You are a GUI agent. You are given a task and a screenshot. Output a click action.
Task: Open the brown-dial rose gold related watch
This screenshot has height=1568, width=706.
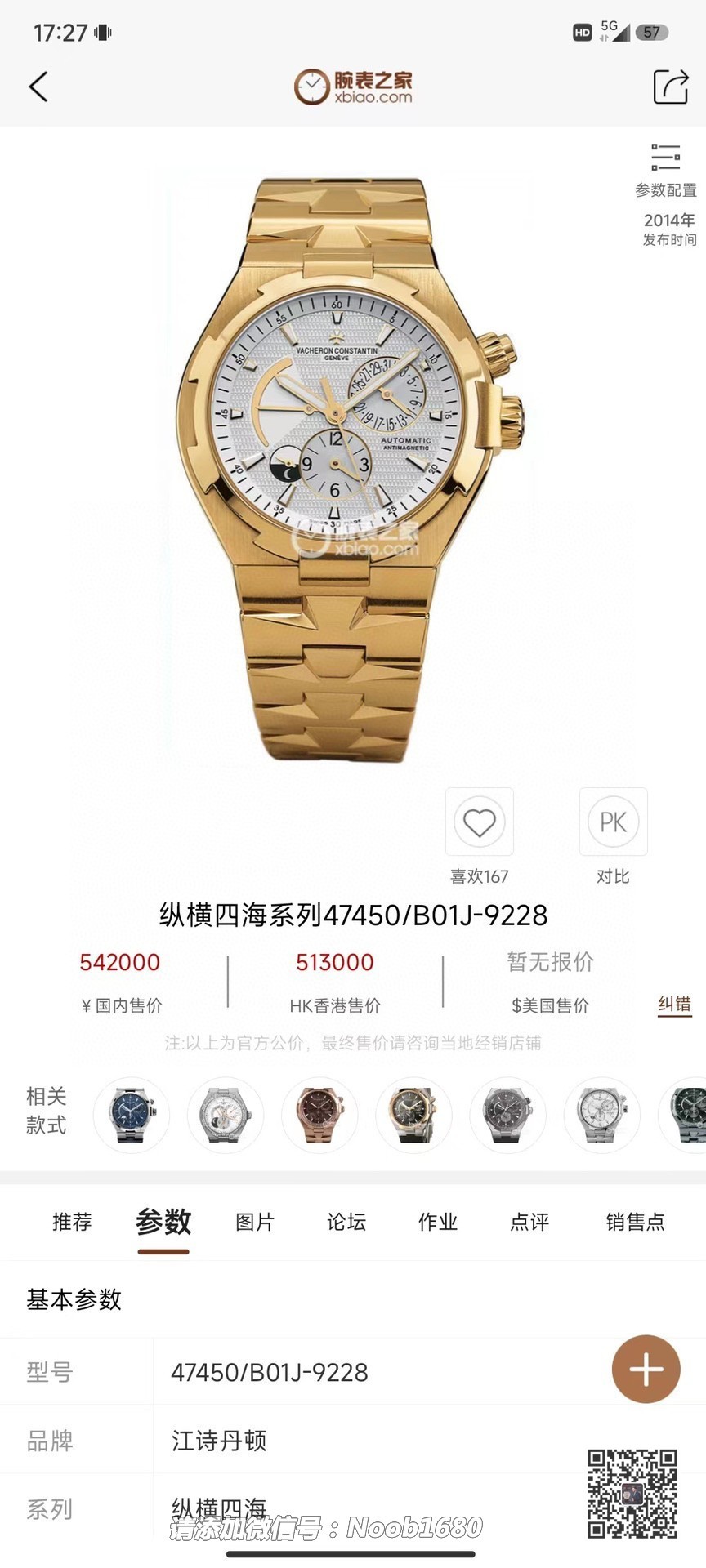click(x=319, y=1115)
